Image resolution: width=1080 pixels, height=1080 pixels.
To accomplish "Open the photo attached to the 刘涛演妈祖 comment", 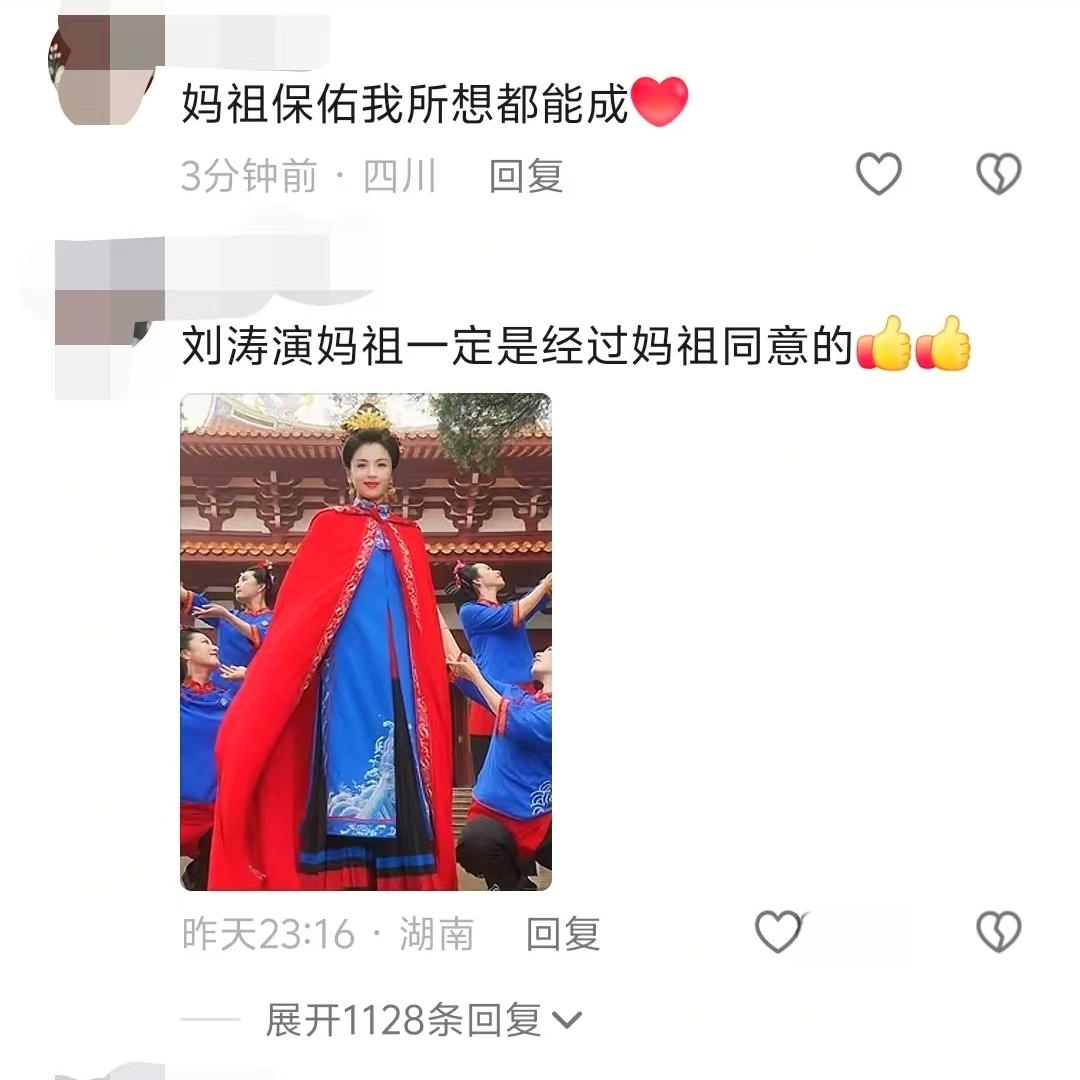I will [366, 641].
